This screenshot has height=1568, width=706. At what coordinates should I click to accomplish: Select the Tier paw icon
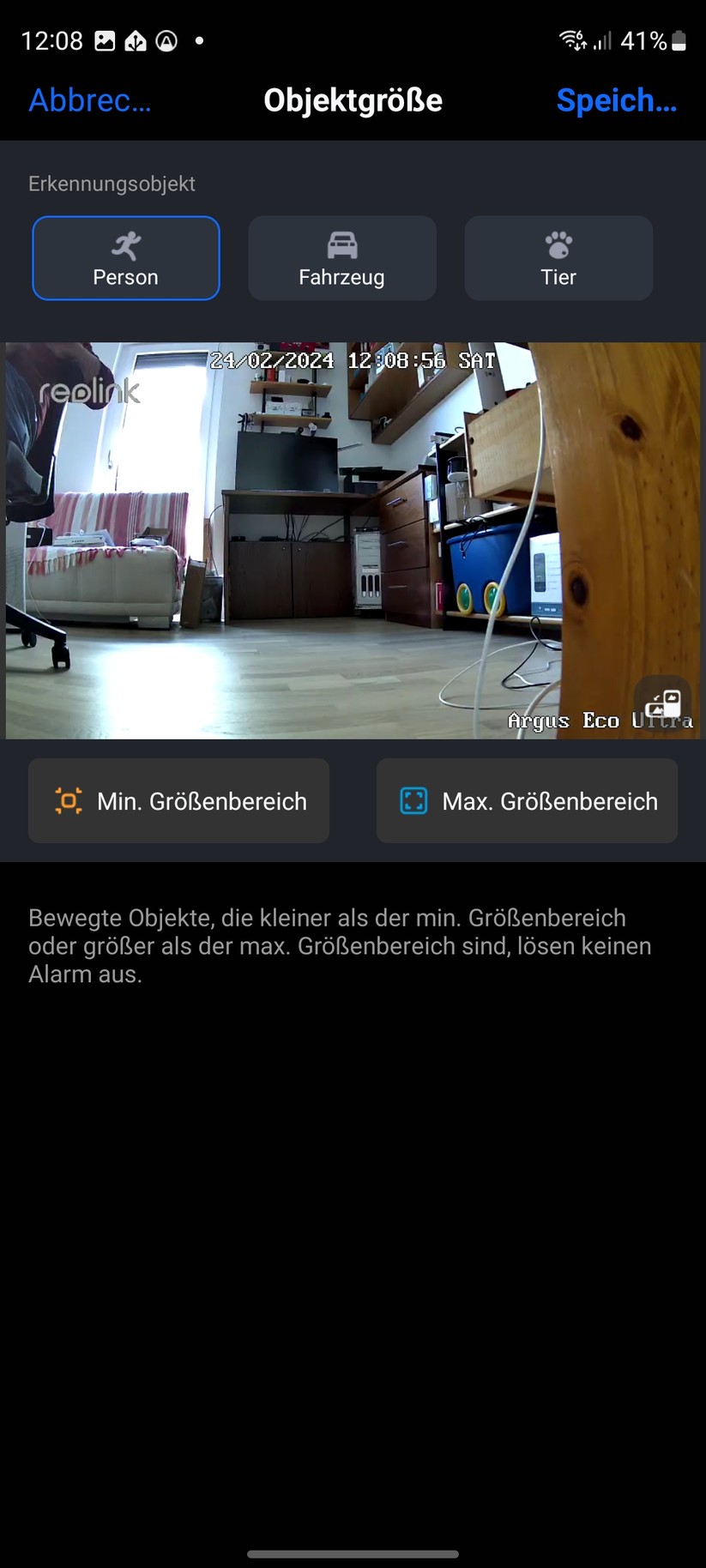tap(558, 245)
